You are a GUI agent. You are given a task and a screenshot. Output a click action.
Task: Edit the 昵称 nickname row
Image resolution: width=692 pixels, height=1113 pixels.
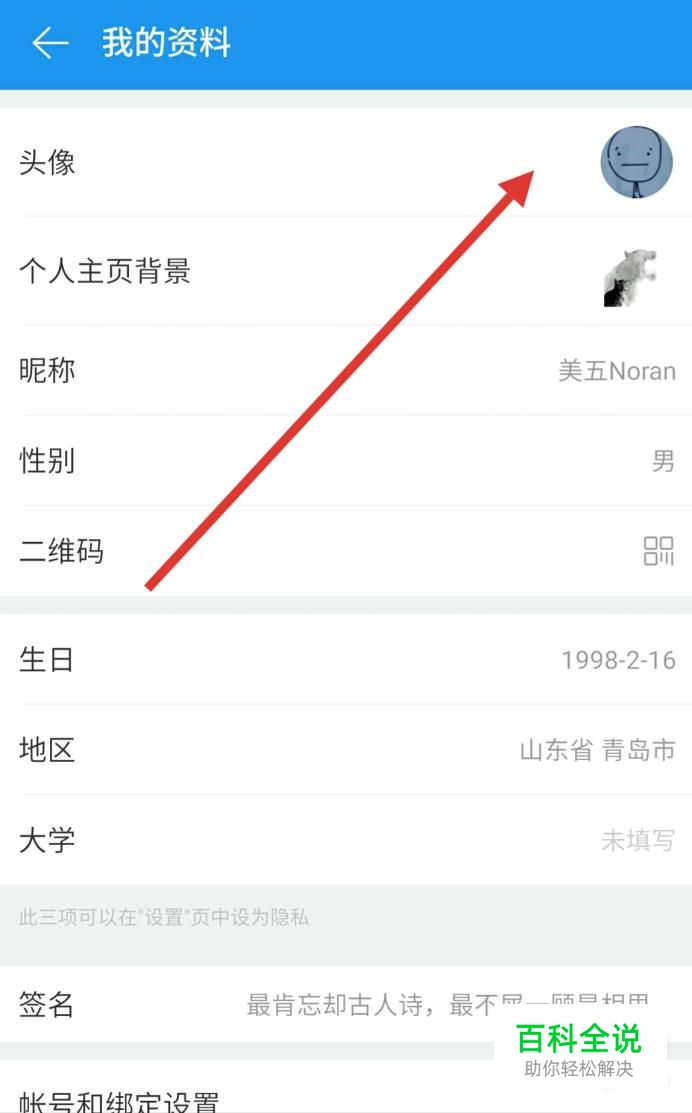pos(346,371)
